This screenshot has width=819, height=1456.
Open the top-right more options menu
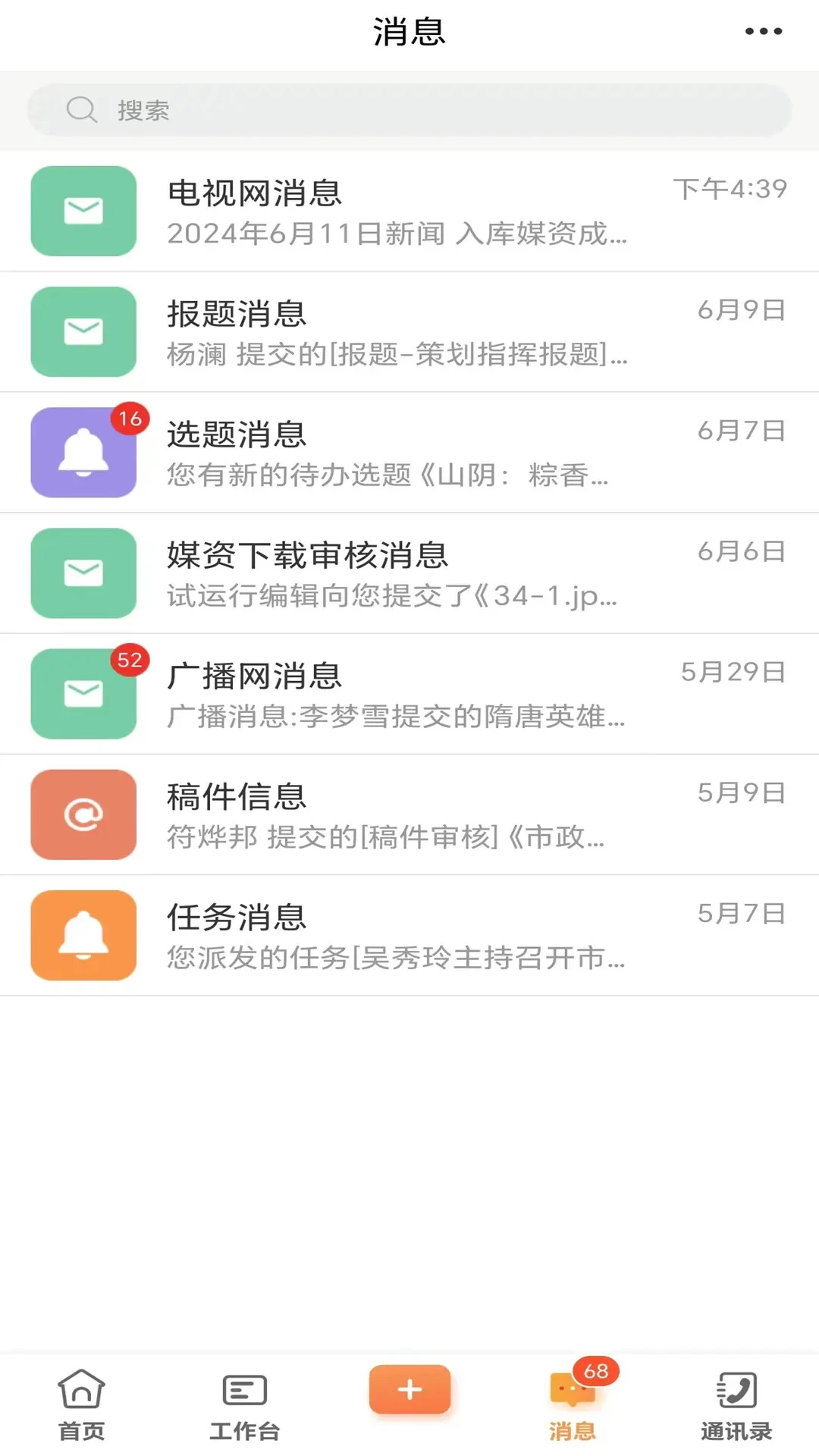point(761,30)
